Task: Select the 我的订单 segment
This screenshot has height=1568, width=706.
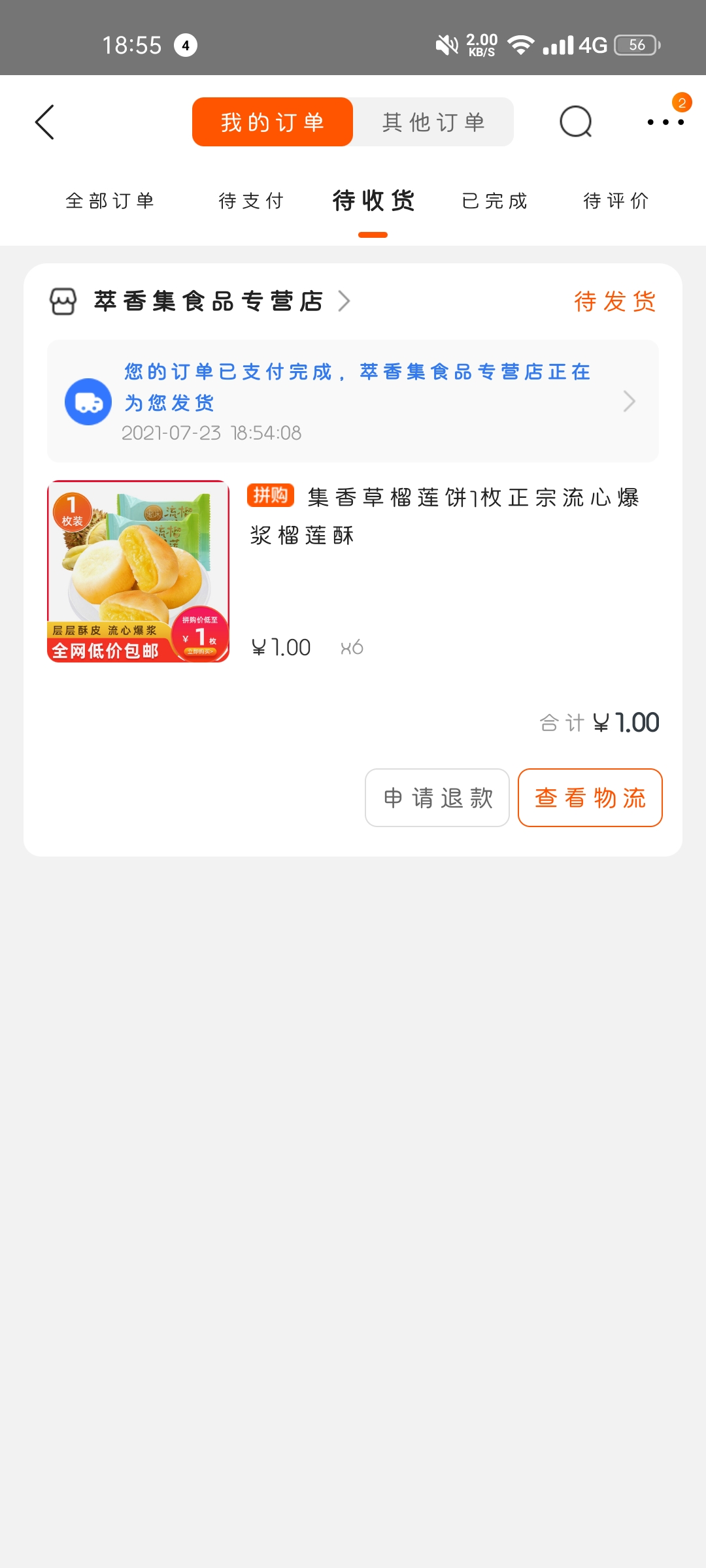Action: point(273,122)
